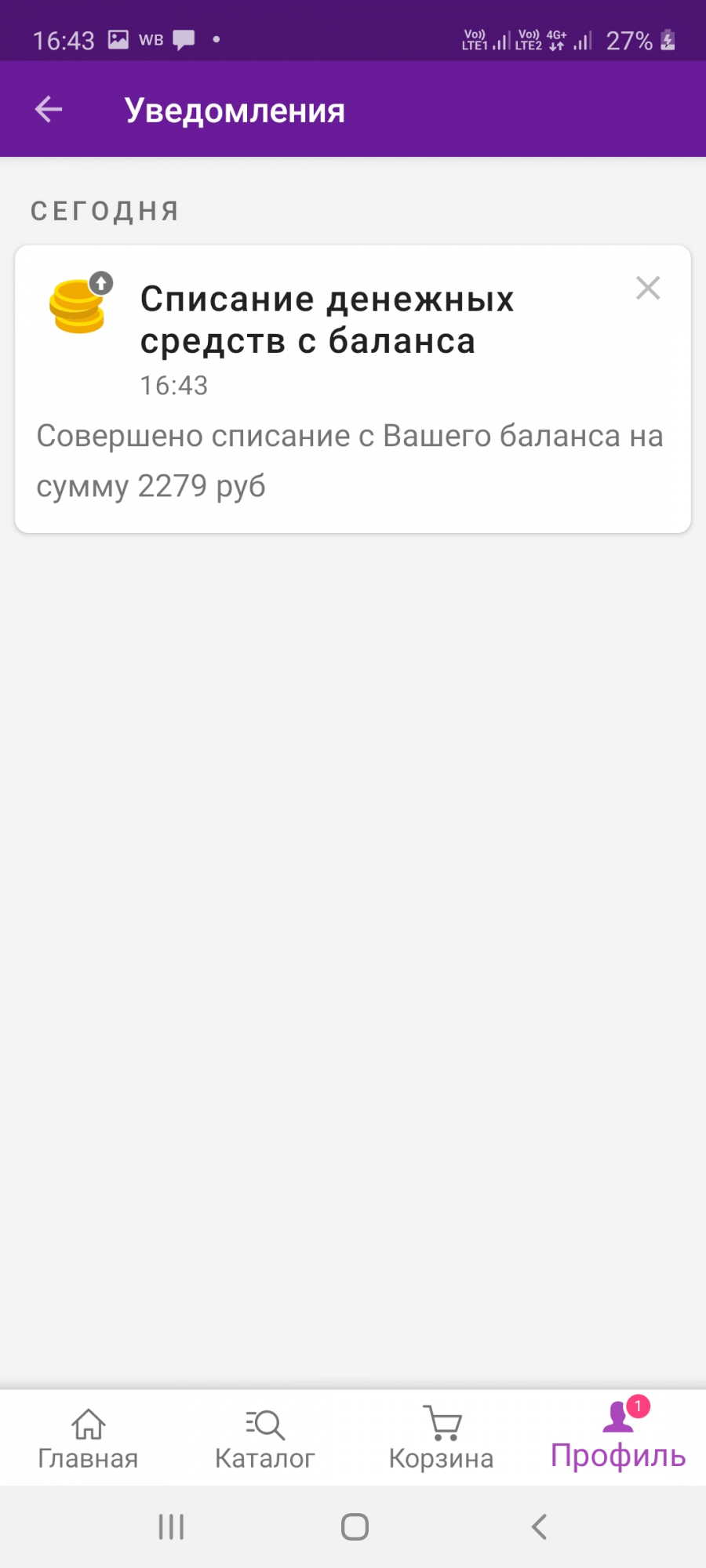Image resolution: width=706 pixels, height=1568 pixels.
Task: Switch to the Главная tab
Action: (x=88, y=1439)
